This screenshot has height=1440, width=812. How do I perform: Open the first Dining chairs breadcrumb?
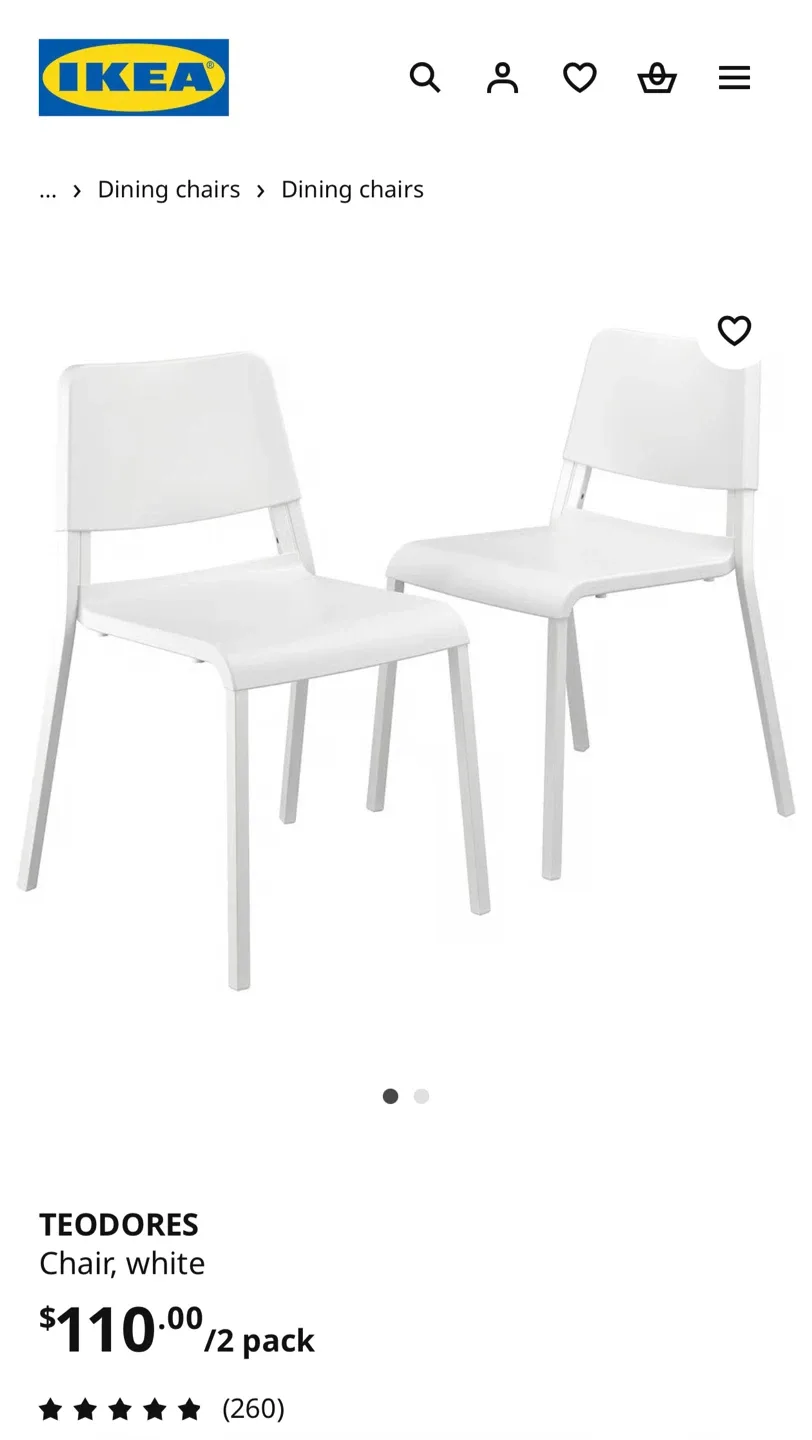point(168,189)
